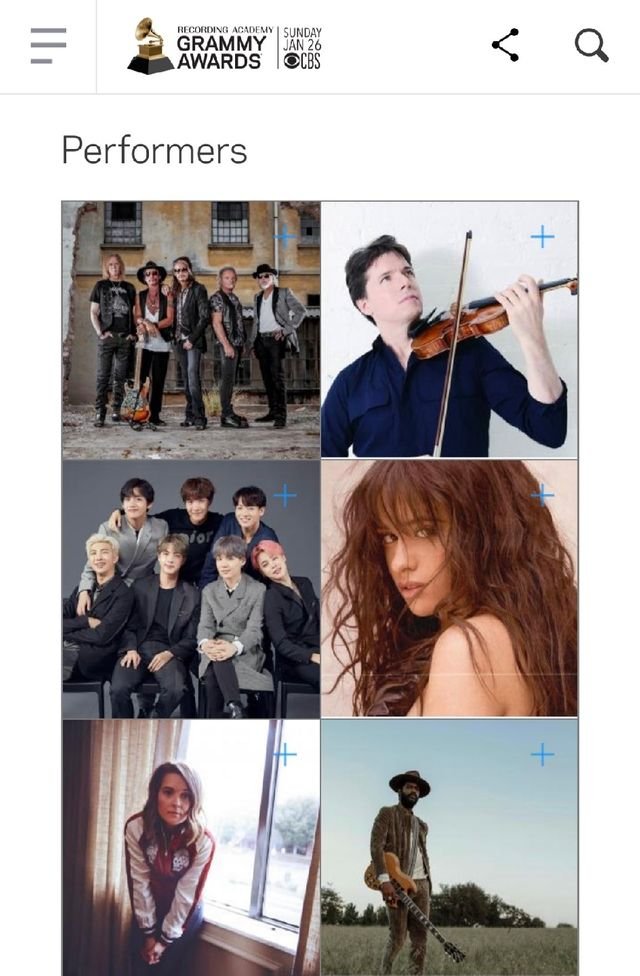Expand plus icon on wavy-haired woman tile

tap(542, 494)
